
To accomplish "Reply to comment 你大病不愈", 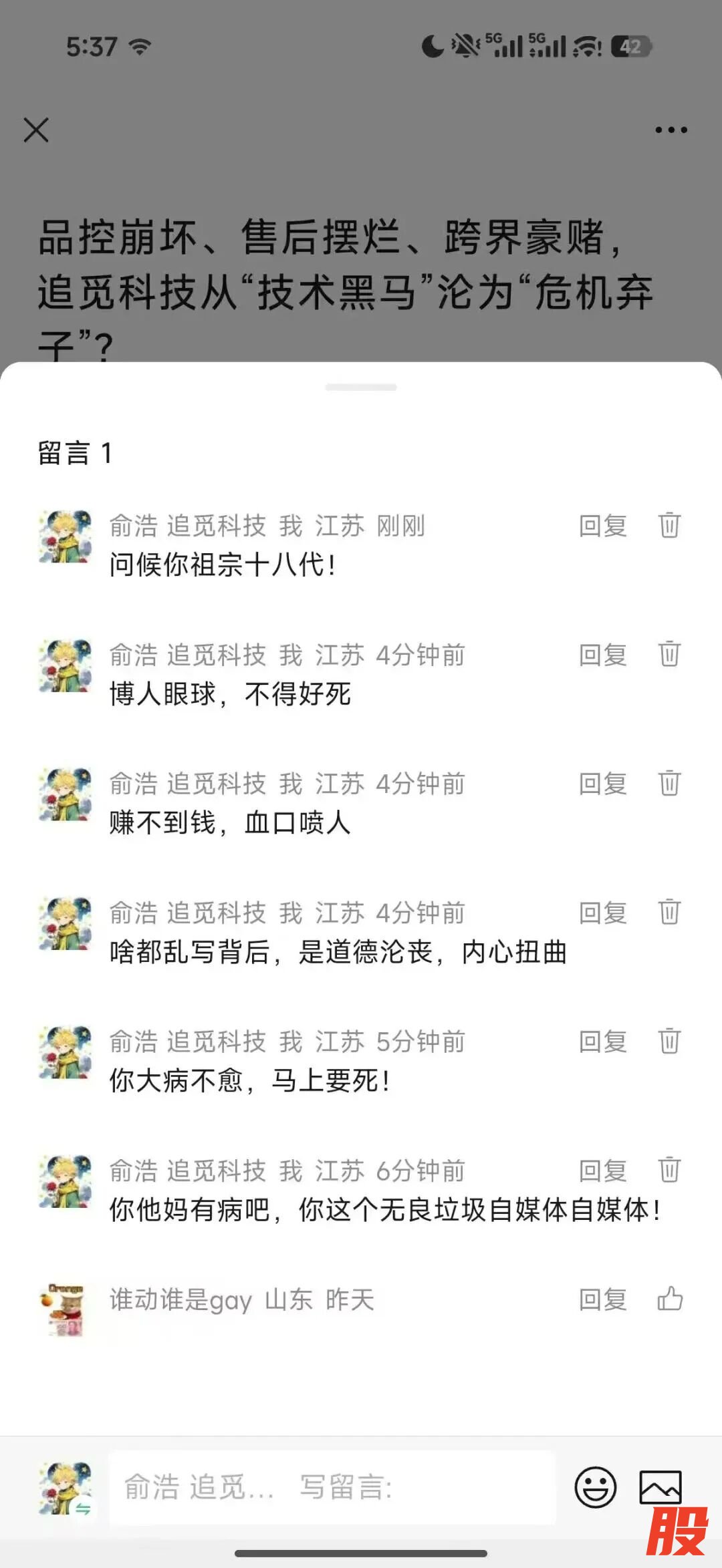I will pyautogui.click(x=602, y=1042).
